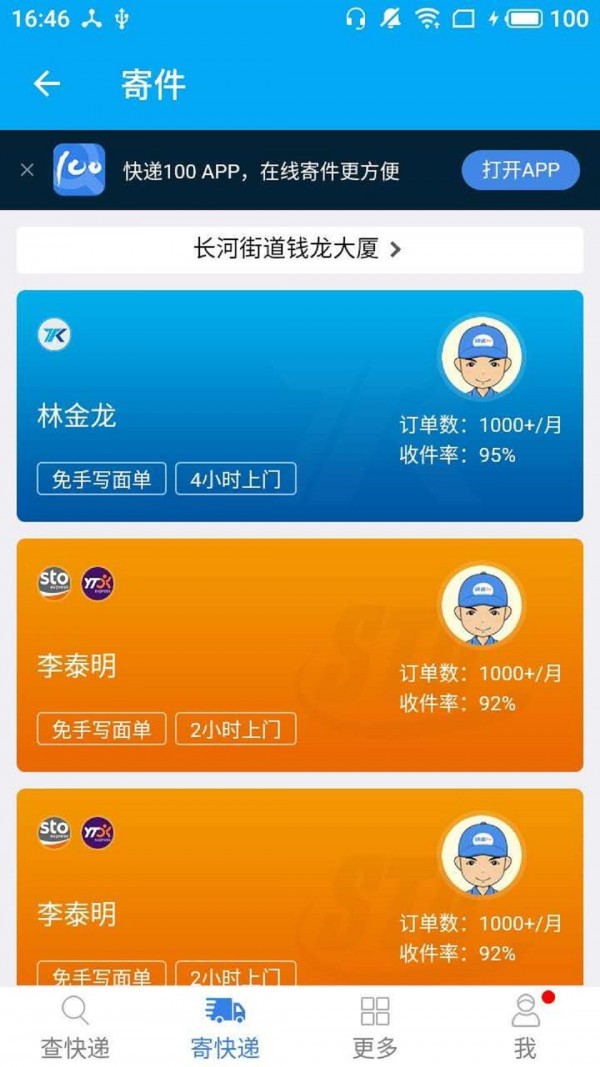Select the 寄快递 tab
Image resolution: width=600 pixels, height=1067 pixels.
(225, 1027)
